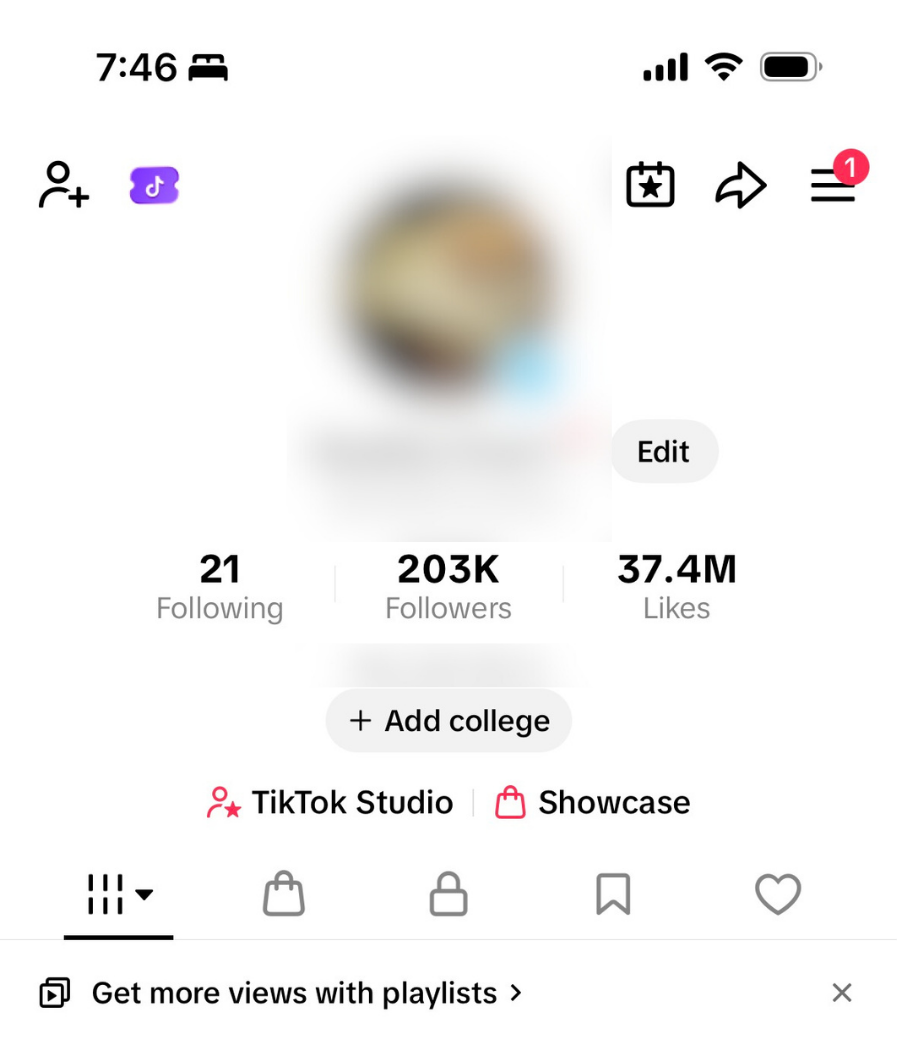Image resolution: width=900 pixels, height=1038 pixels.
Task: Share this profile
Action: (740, 186)
